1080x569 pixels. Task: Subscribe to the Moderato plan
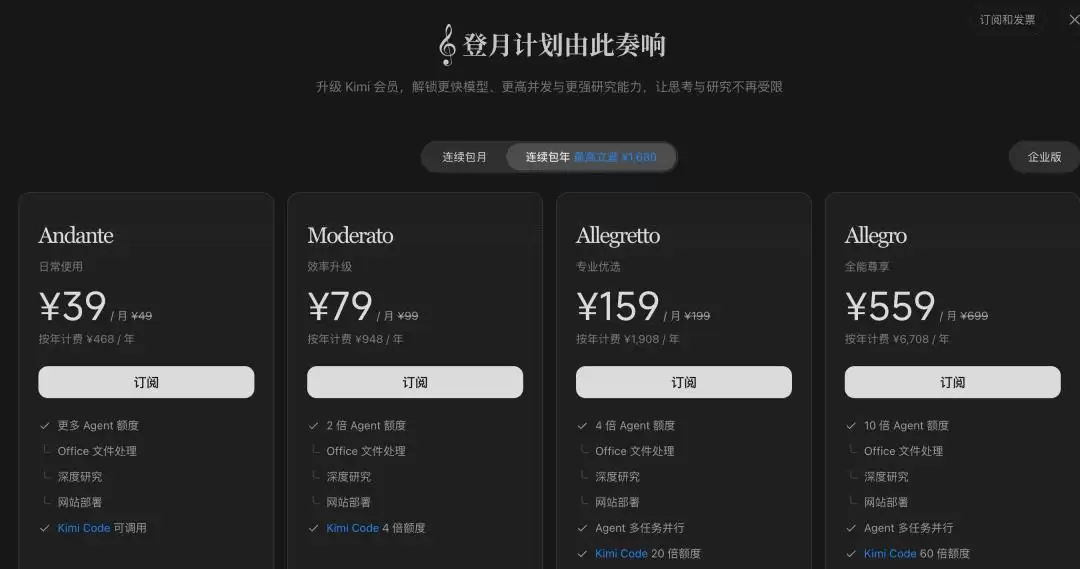click(415, 382)
